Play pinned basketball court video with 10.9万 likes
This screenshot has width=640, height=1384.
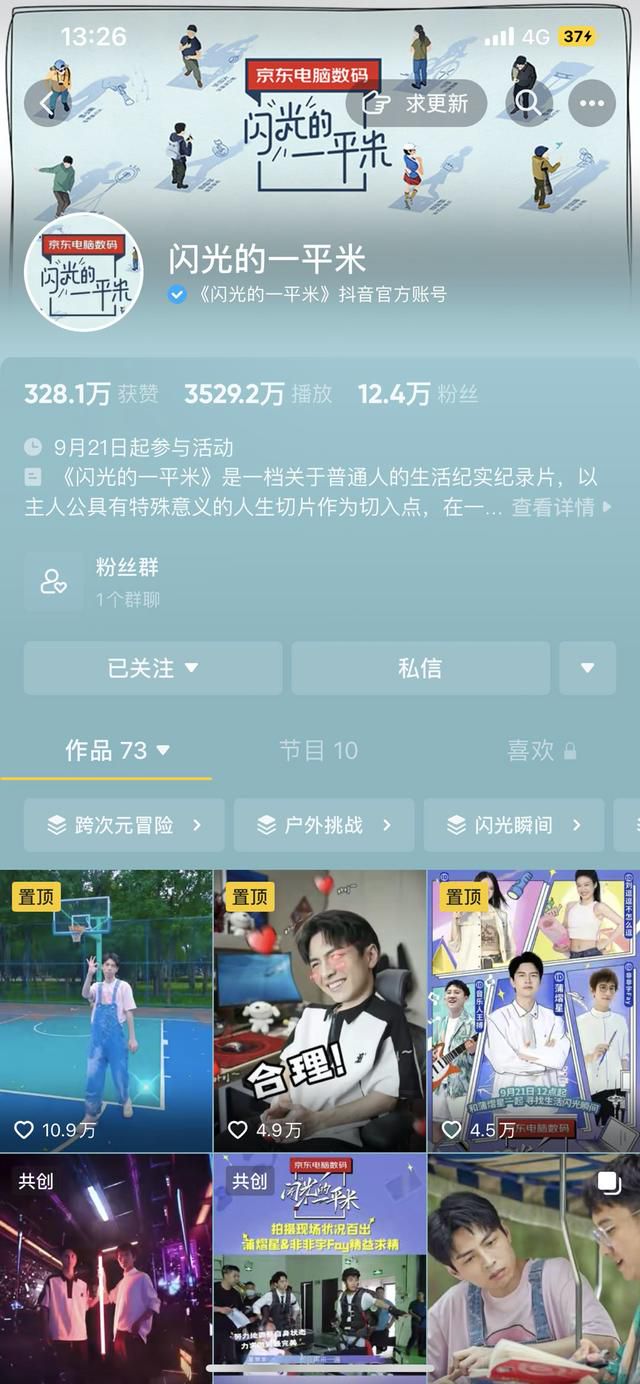(106, 1010)
